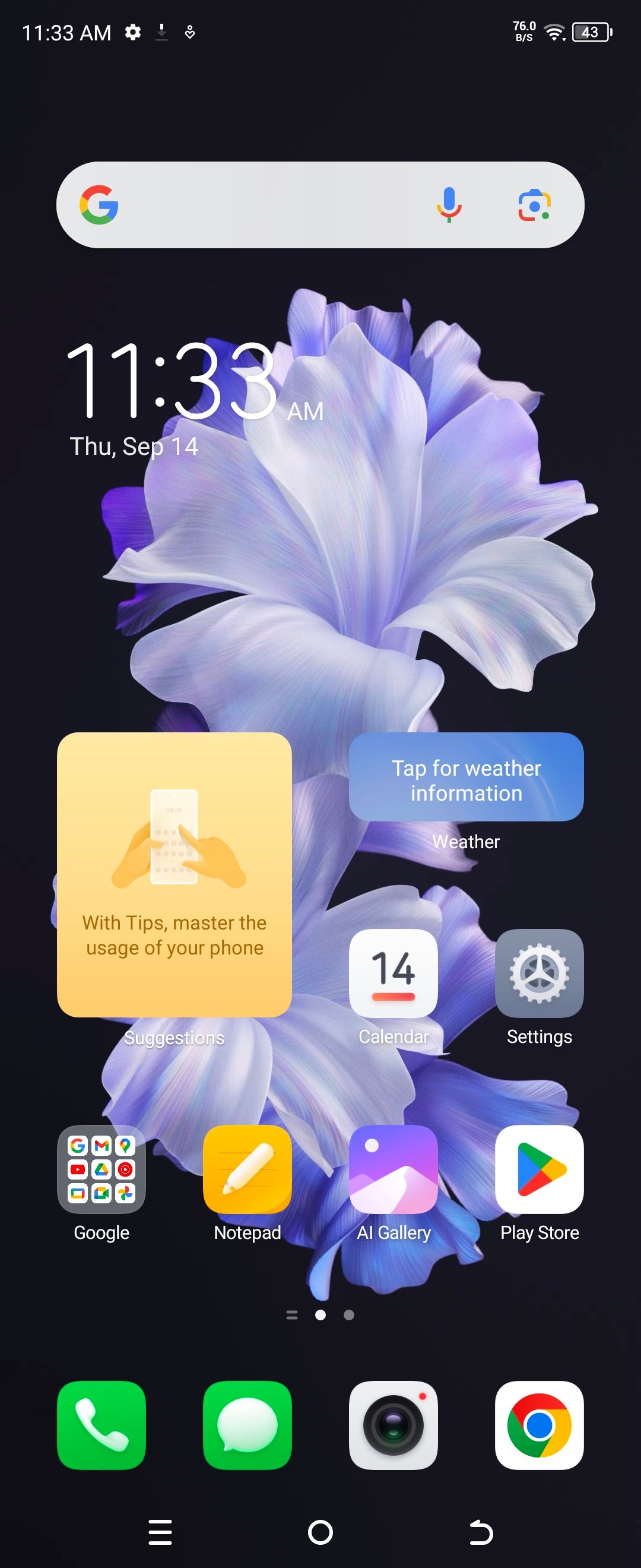
Task: Open Google Lens in the search bar
Action: point(534,204)
